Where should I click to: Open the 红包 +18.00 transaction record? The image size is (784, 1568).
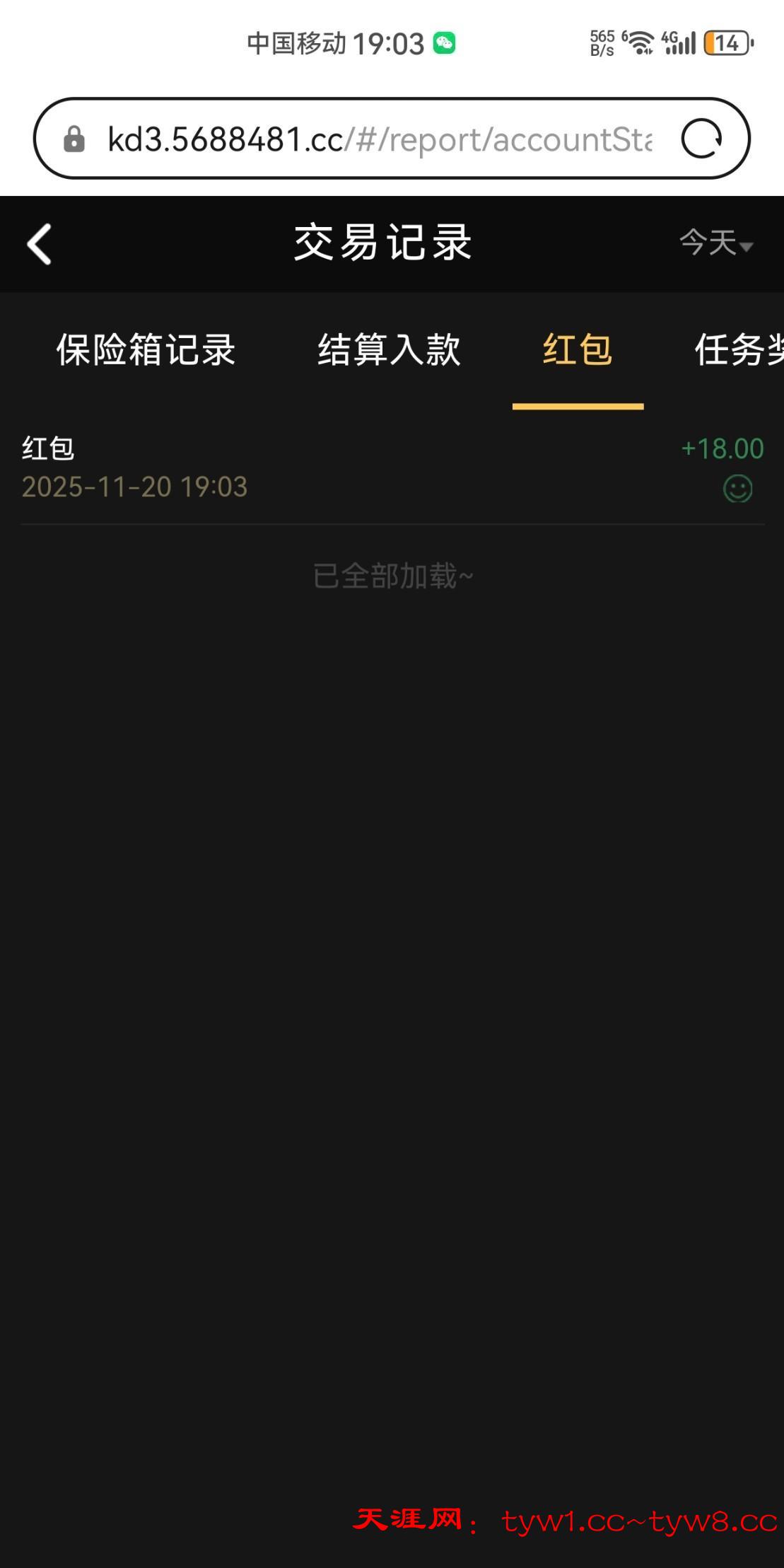pos(392,468)
